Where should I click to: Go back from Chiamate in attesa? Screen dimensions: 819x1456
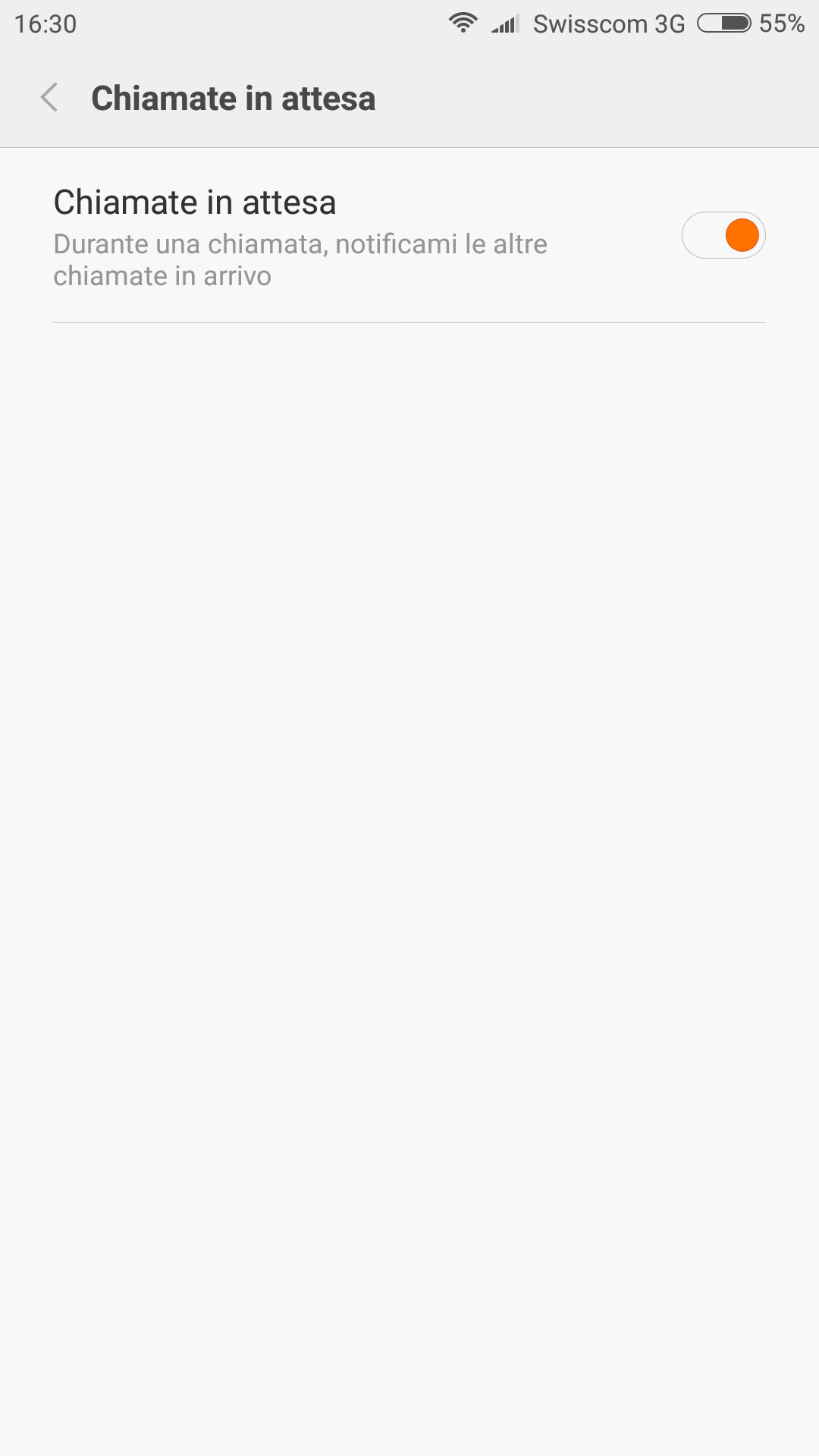click(x=49, y=98)
